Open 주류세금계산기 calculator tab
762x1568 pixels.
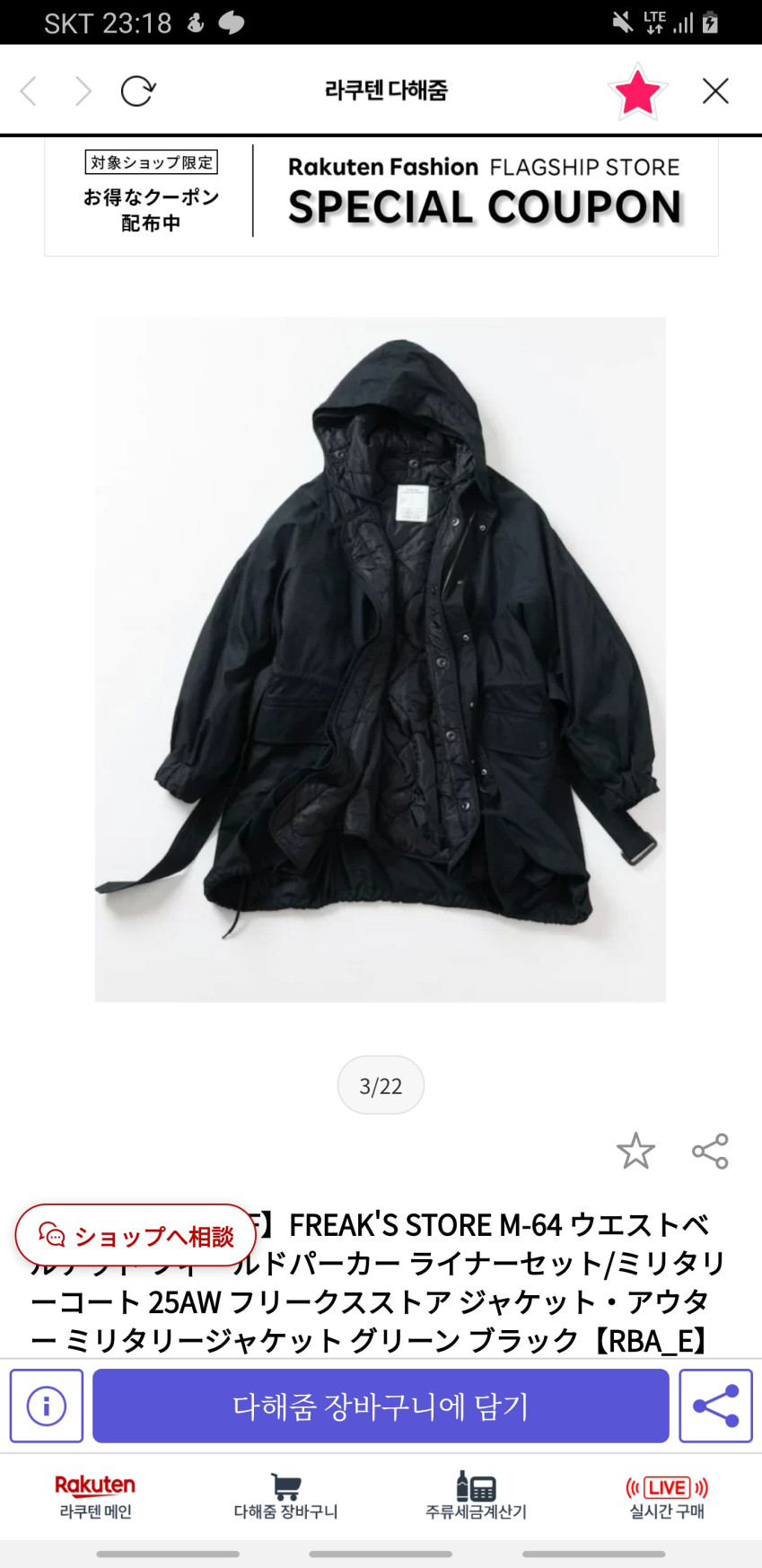point(476,1497)
